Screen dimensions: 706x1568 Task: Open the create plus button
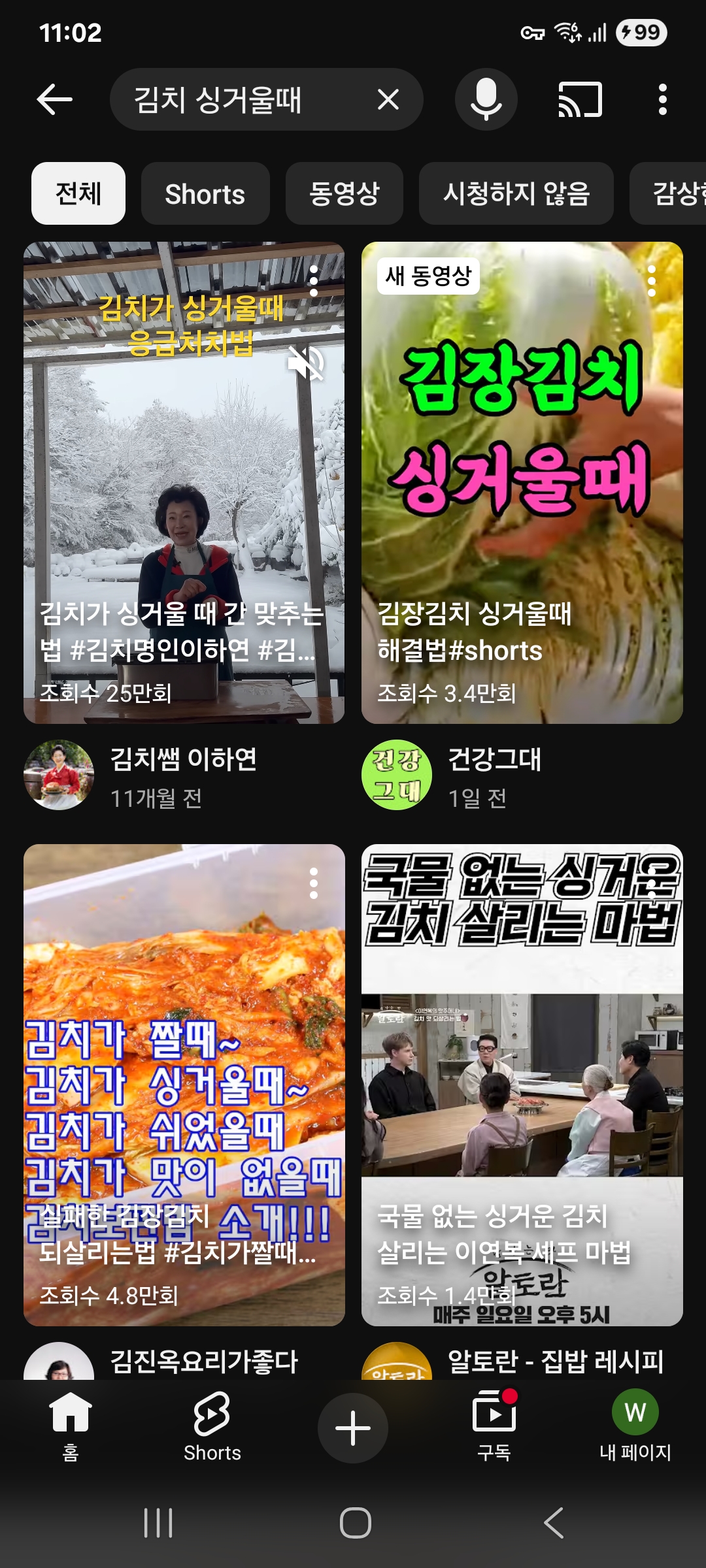coord(353,1428)
